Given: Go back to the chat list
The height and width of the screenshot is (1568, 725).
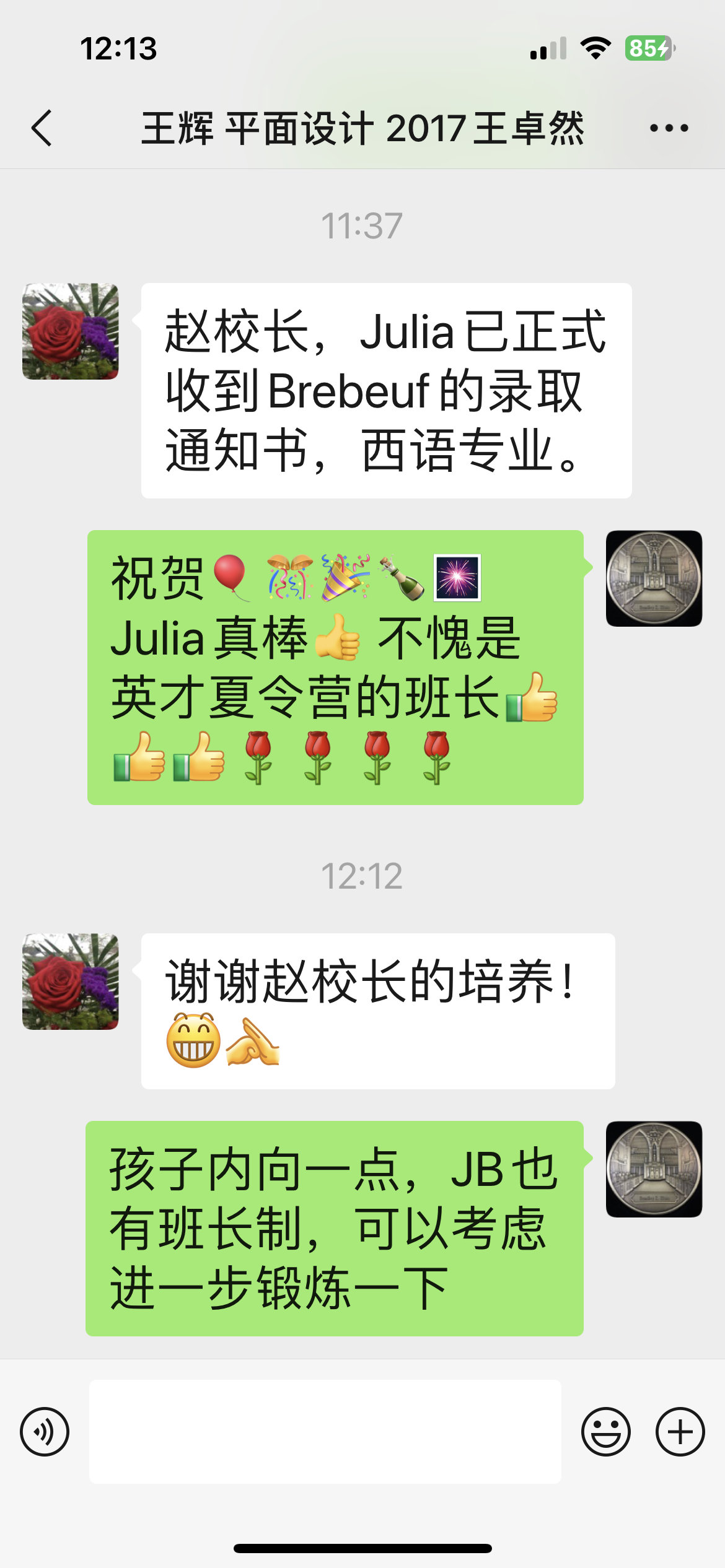Looking at the screenshot, I should click(42, 128).
